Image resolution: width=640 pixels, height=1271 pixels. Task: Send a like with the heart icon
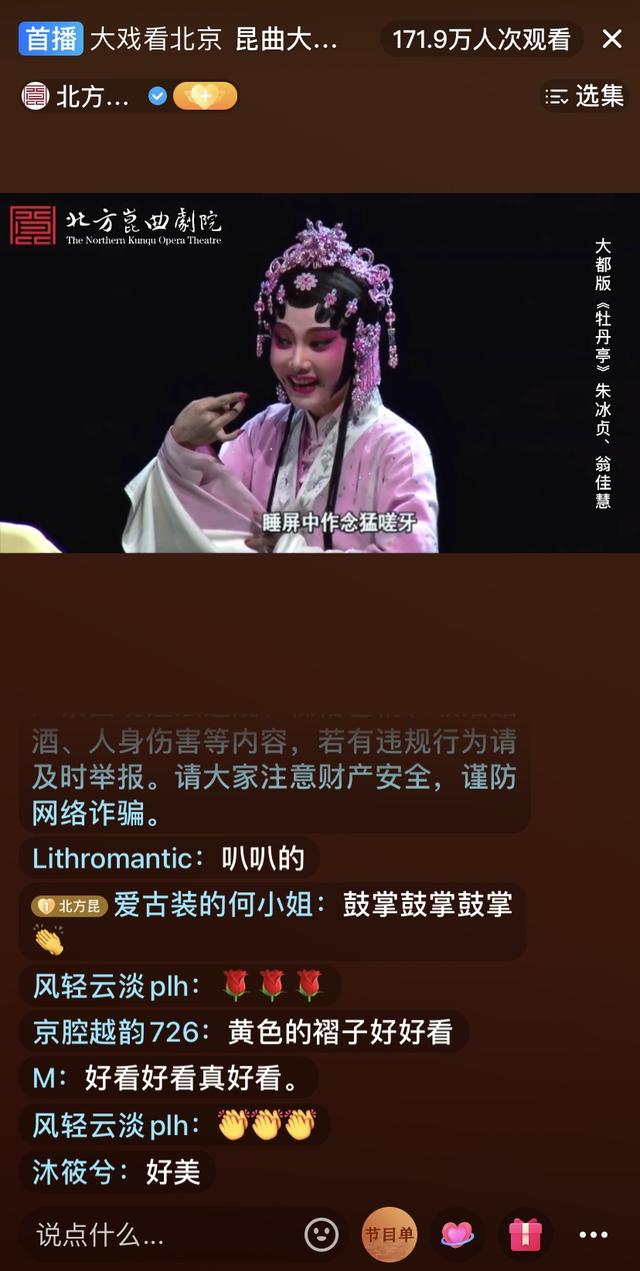[457, 1234]
